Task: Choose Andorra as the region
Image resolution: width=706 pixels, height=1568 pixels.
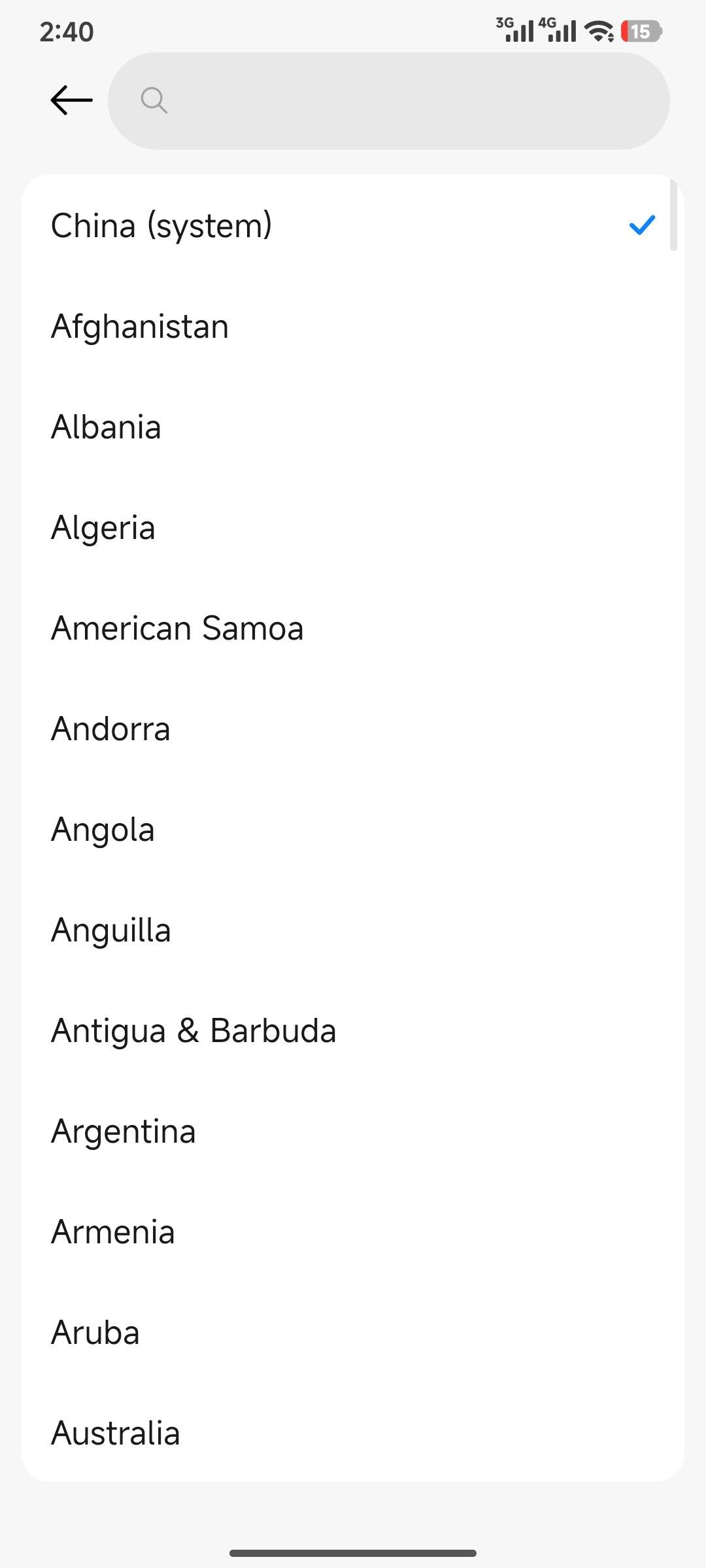Action: pos(110,729)
